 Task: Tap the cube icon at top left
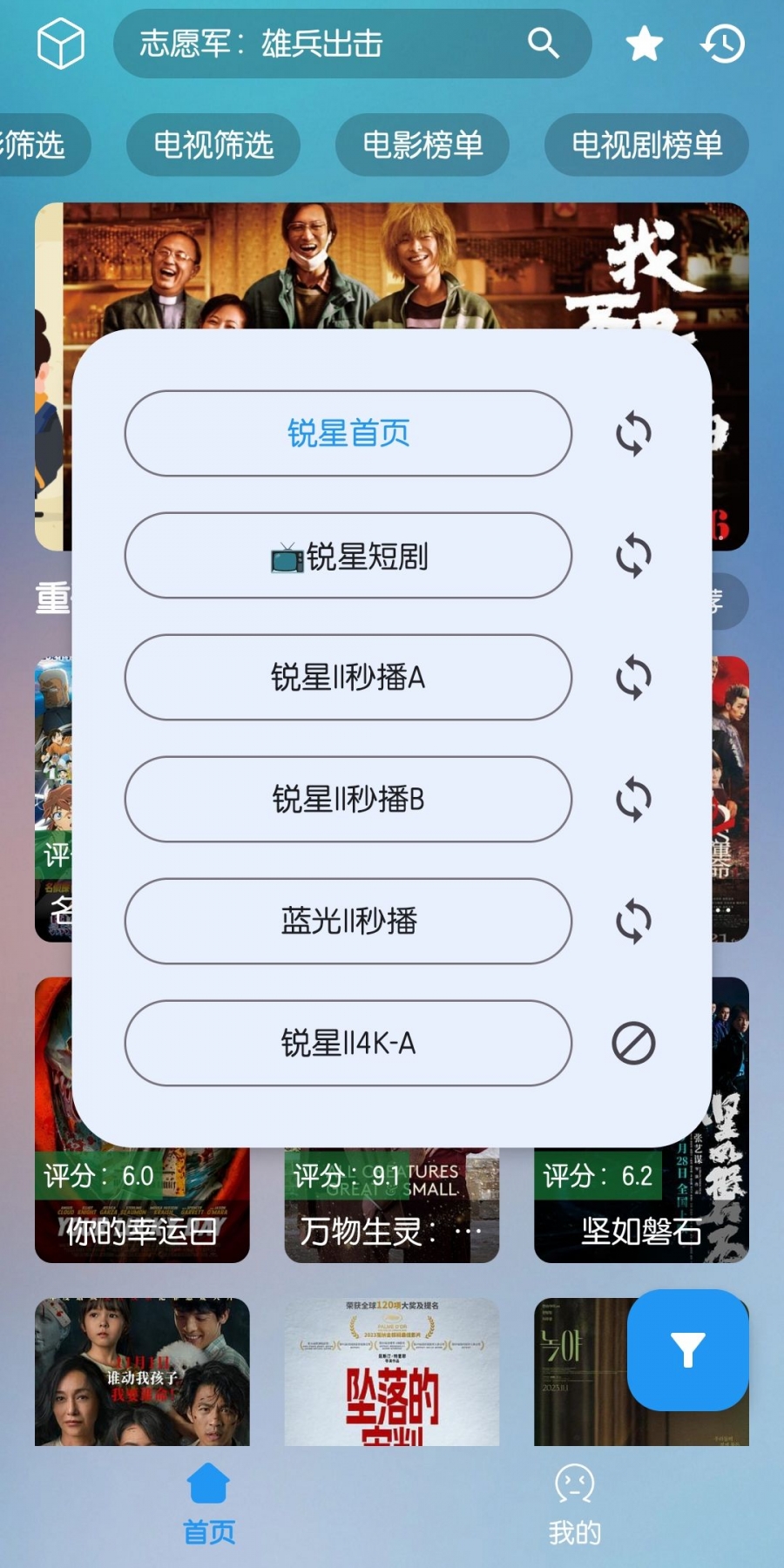click(61, 44)
